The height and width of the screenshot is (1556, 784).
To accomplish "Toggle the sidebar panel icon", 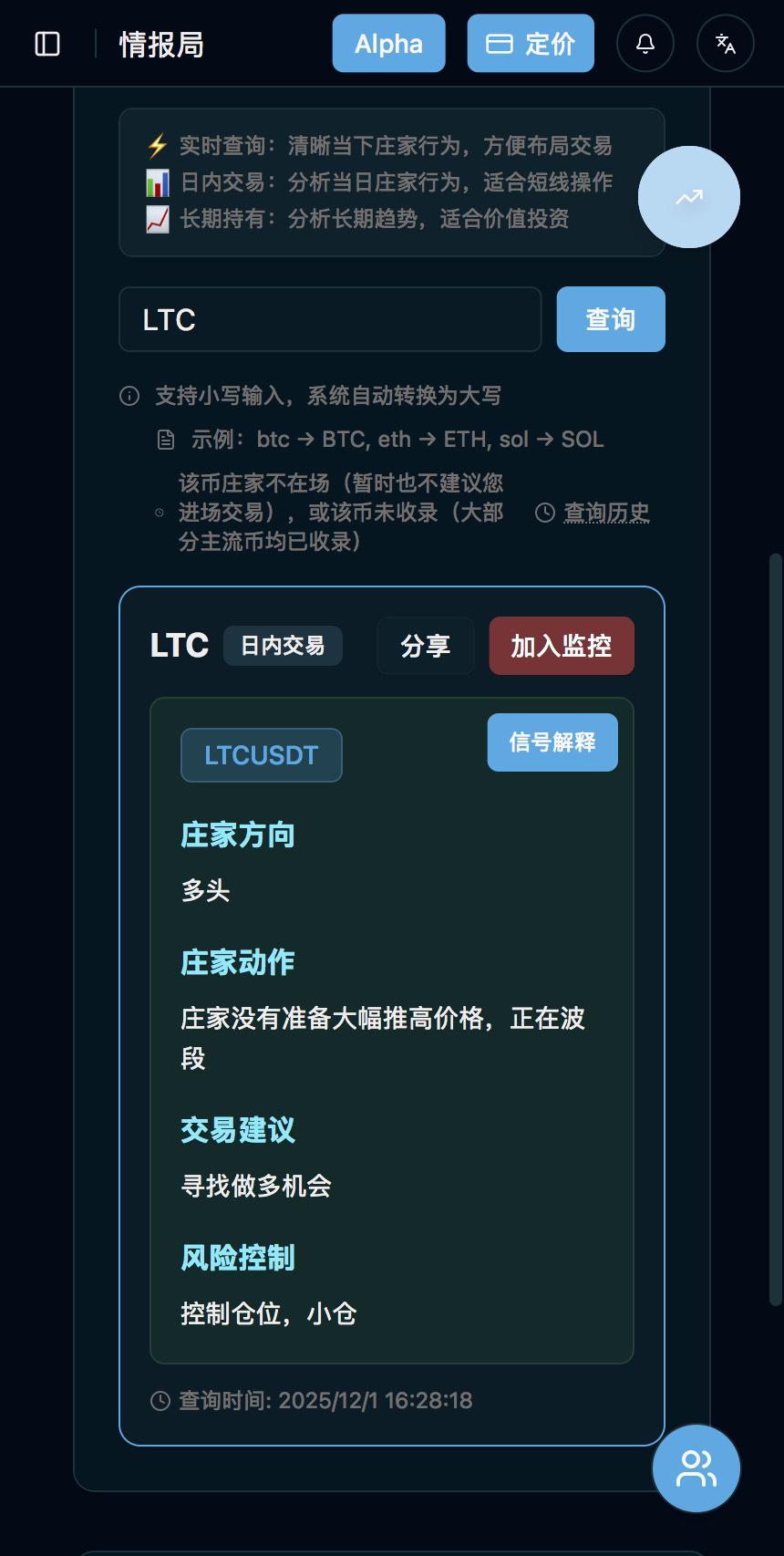I will point(47,44).
